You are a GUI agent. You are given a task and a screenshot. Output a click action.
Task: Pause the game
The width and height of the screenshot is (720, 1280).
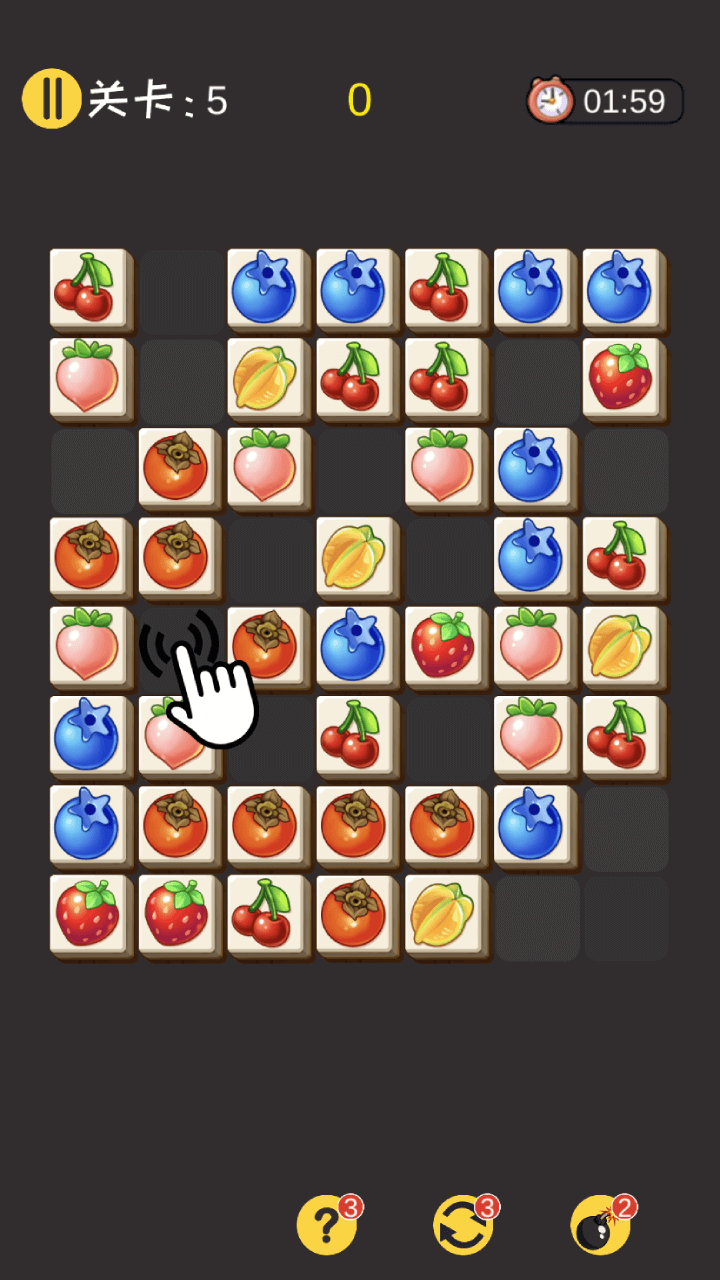coord(51,99)
